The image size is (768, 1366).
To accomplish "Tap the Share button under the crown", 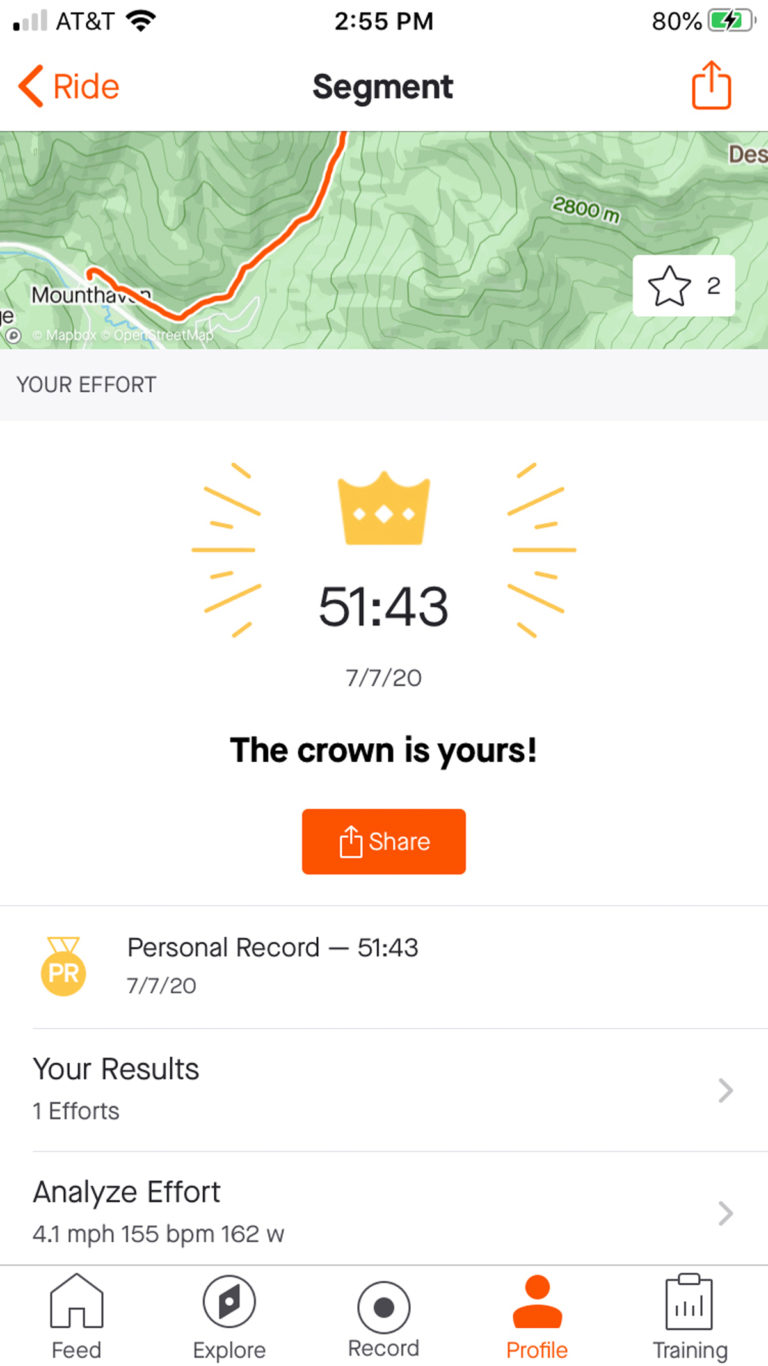I will (x=383, y=841).
